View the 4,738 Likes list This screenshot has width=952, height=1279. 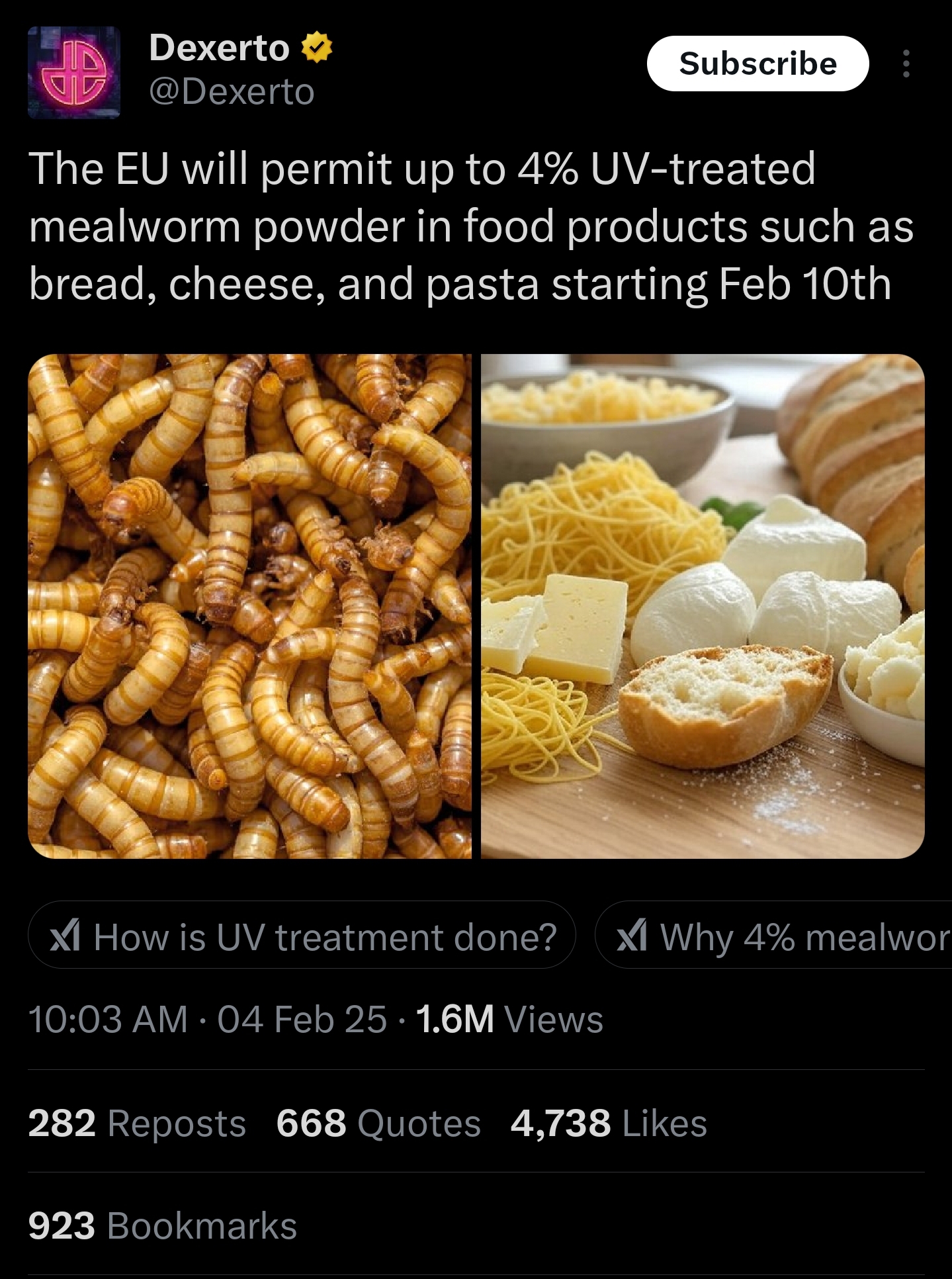[609, 1124]
